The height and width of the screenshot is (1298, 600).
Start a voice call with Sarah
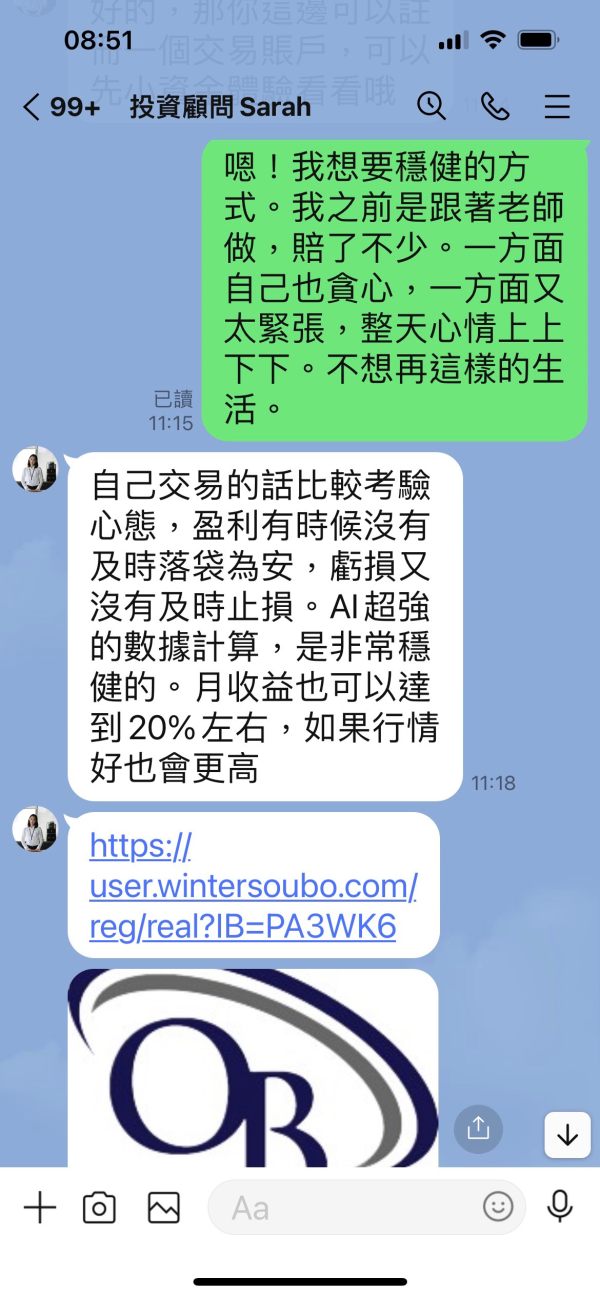click(x=495, y=106)
